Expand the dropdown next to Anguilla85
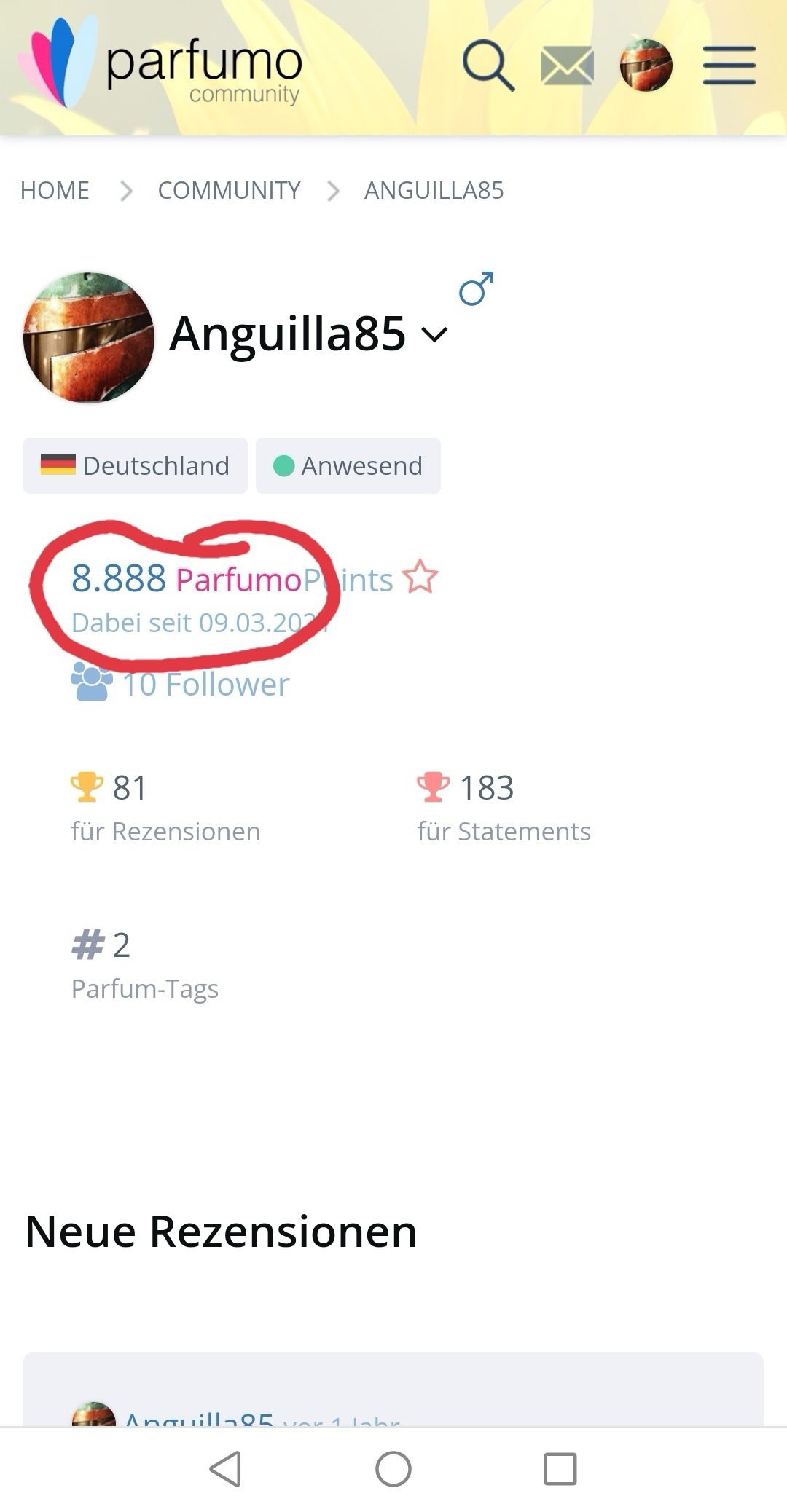The height and width of the screenshot is (1512, 787). click(435, 335)
